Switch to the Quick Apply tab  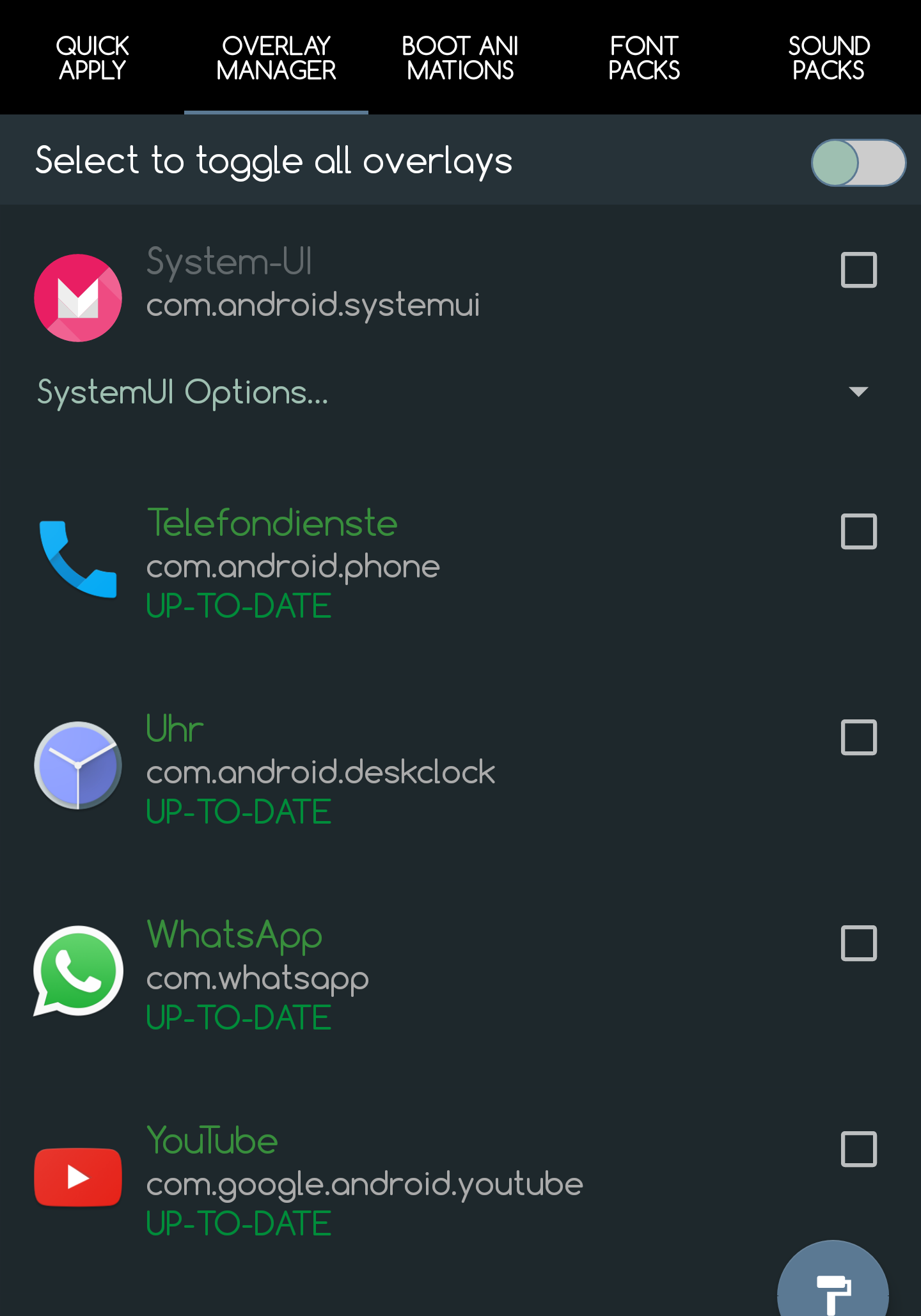point(92,58)
